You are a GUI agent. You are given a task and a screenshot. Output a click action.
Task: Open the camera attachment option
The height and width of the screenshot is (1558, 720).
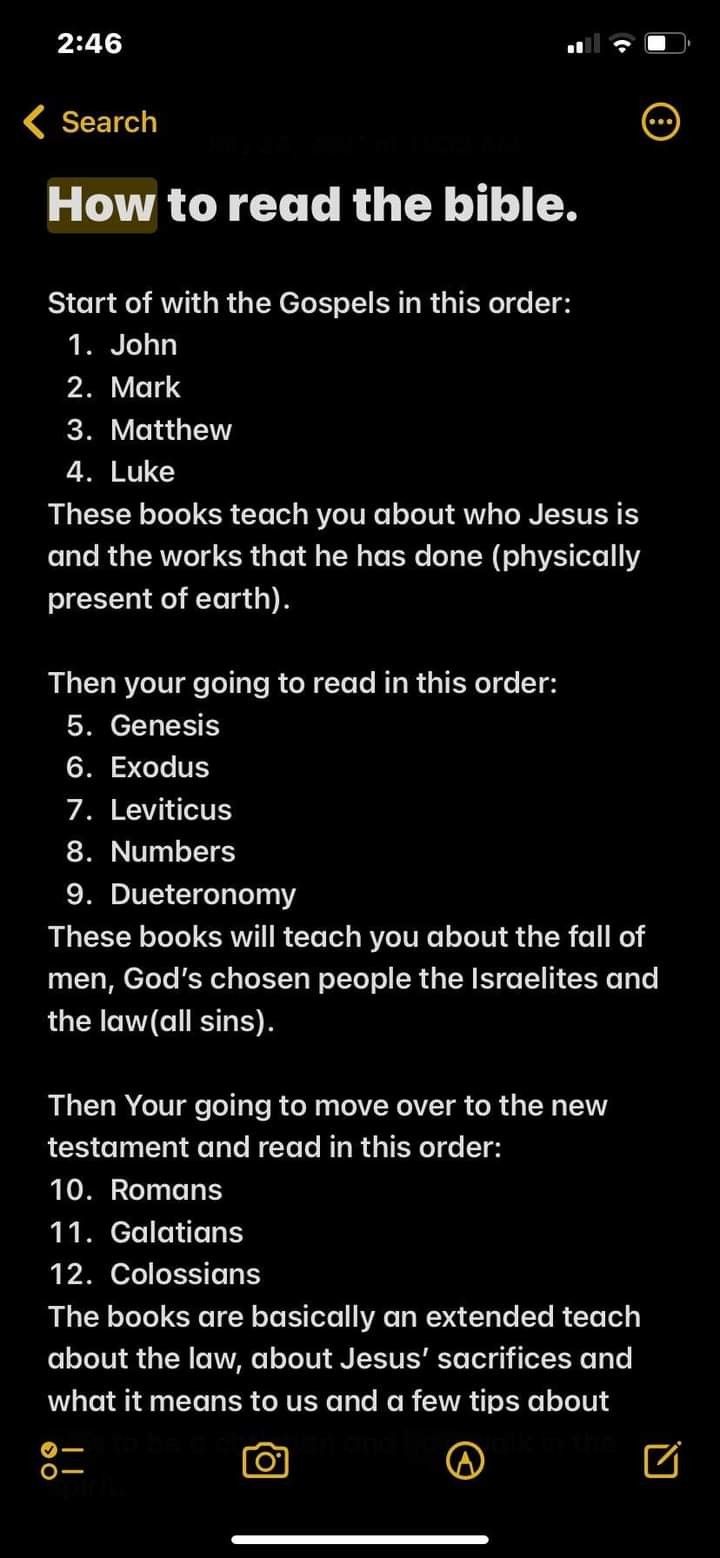(x=265, y=1462)
